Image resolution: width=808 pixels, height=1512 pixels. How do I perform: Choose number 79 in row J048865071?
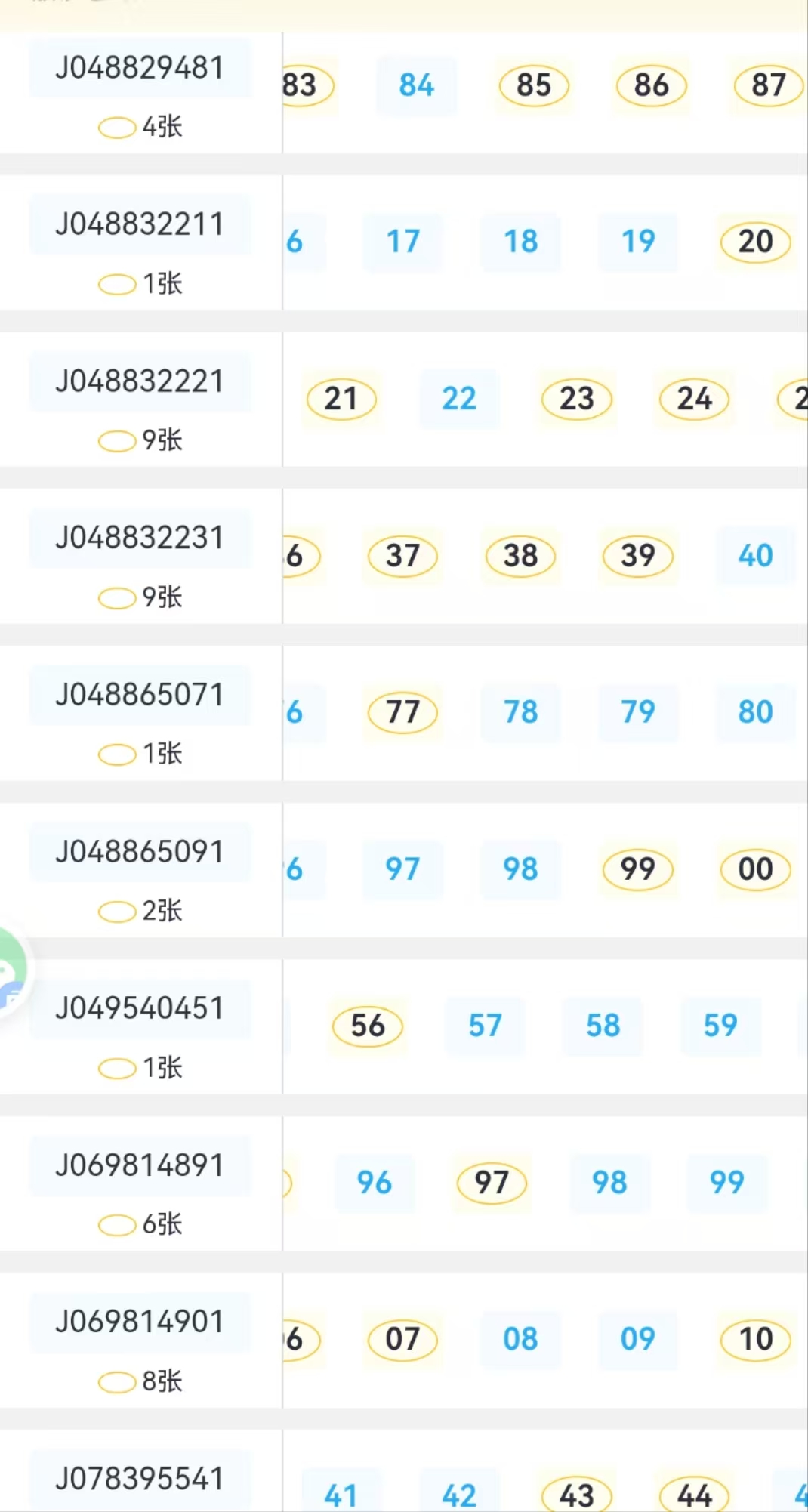(638, 712)
